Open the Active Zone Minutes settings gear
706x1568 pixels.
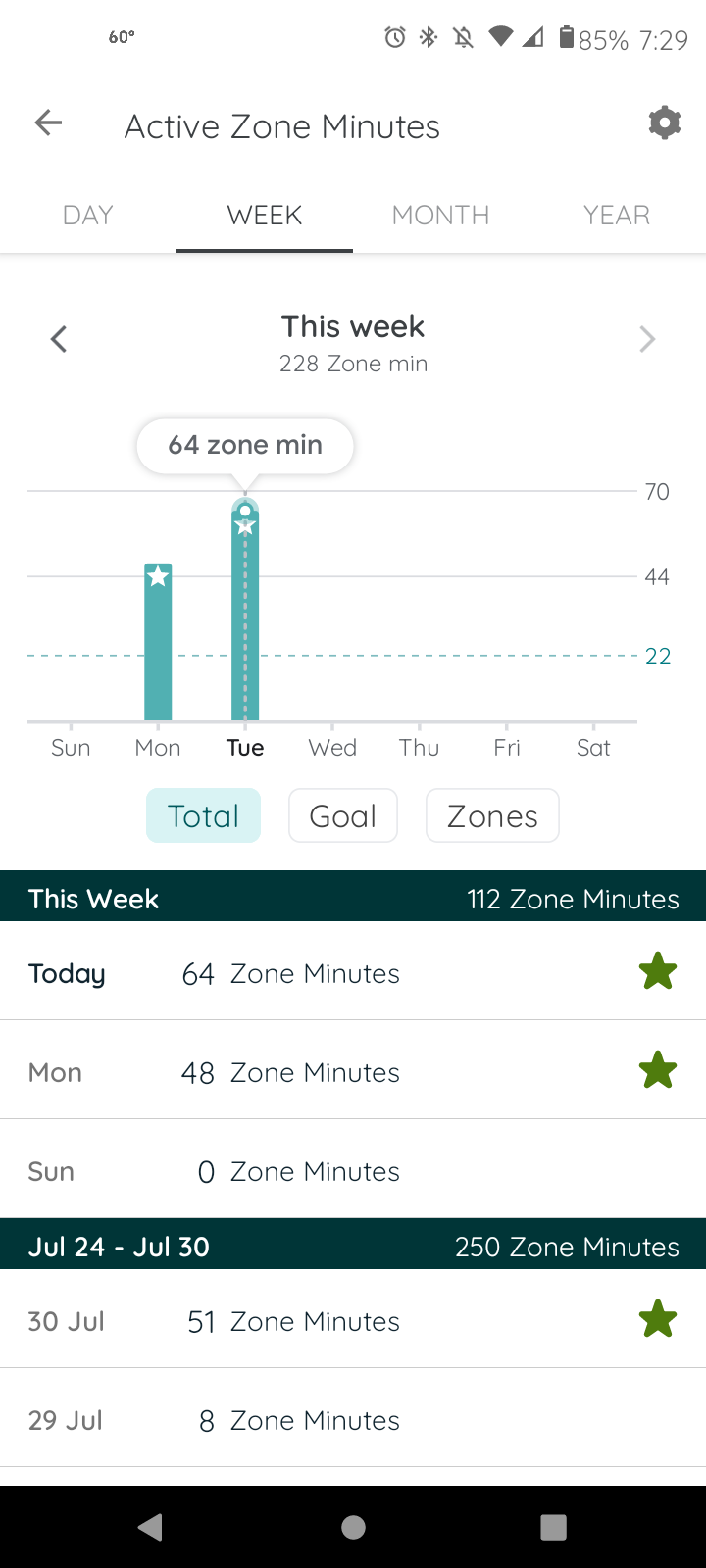pos(664,122)
